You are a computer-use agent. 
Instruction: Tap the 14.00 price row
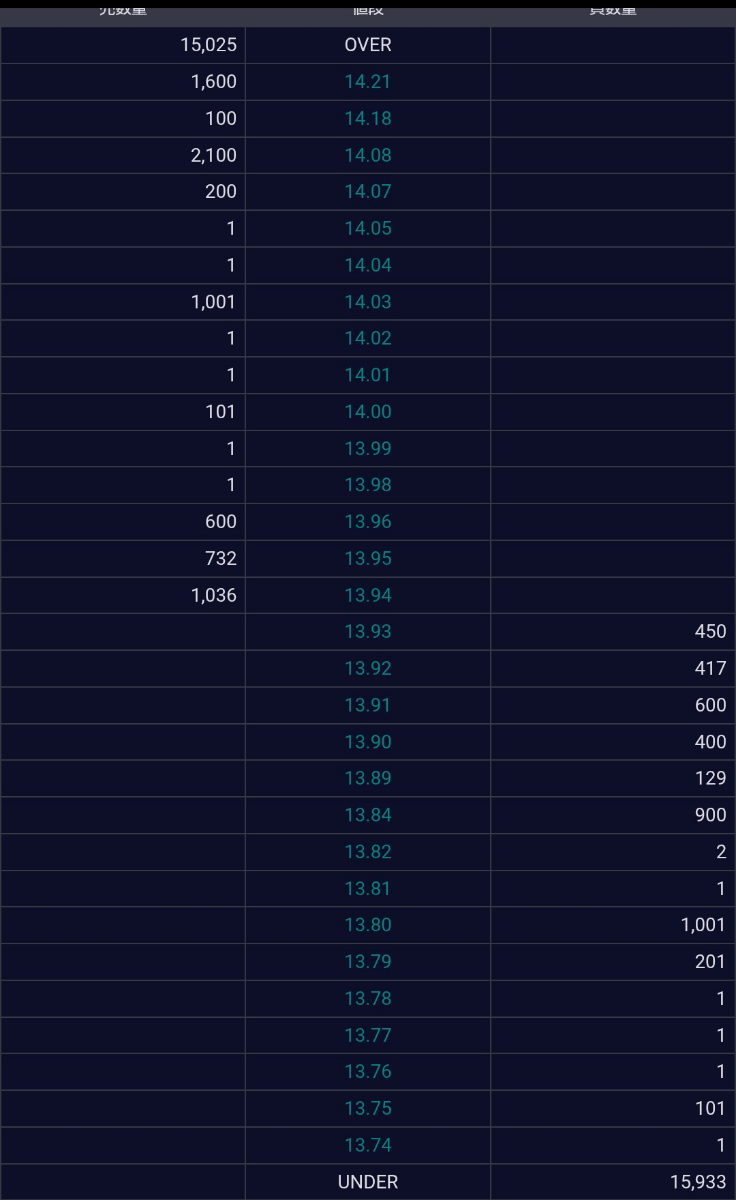367,412
